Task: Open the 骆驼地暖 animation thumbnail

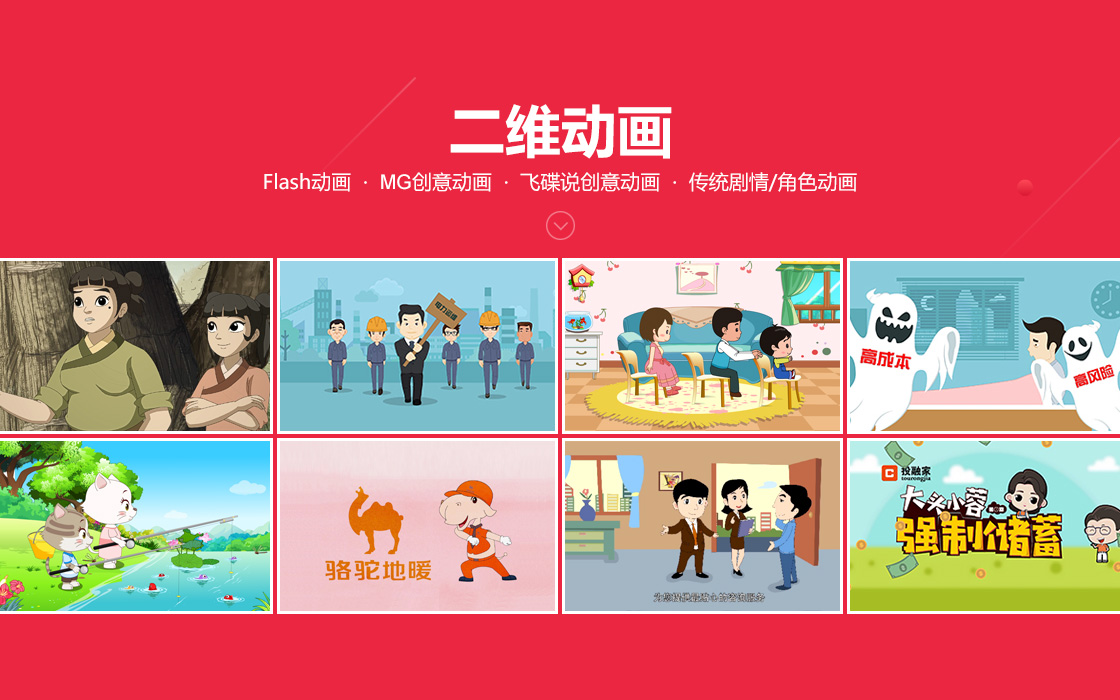Action: pyautogui.click(x=417, y=527)
